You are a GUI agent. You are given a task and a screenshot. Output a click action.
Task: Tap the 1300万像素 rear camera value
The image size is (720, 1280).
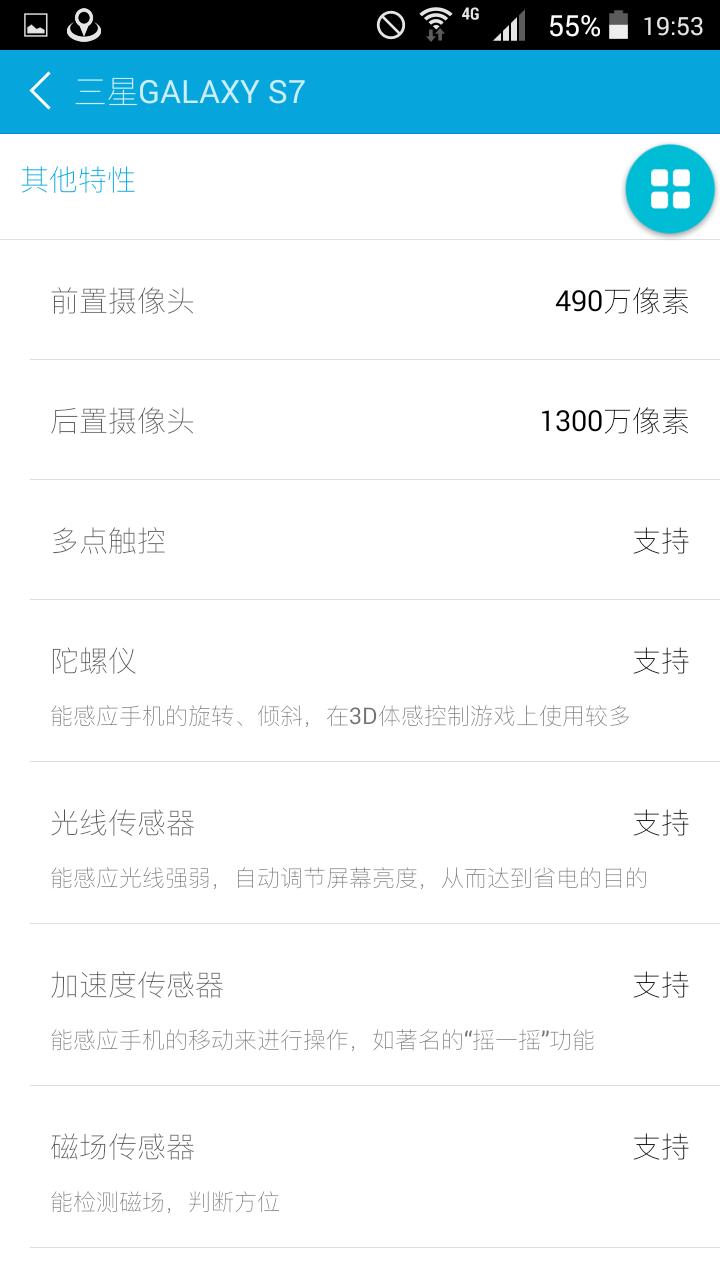click(614, 420)
